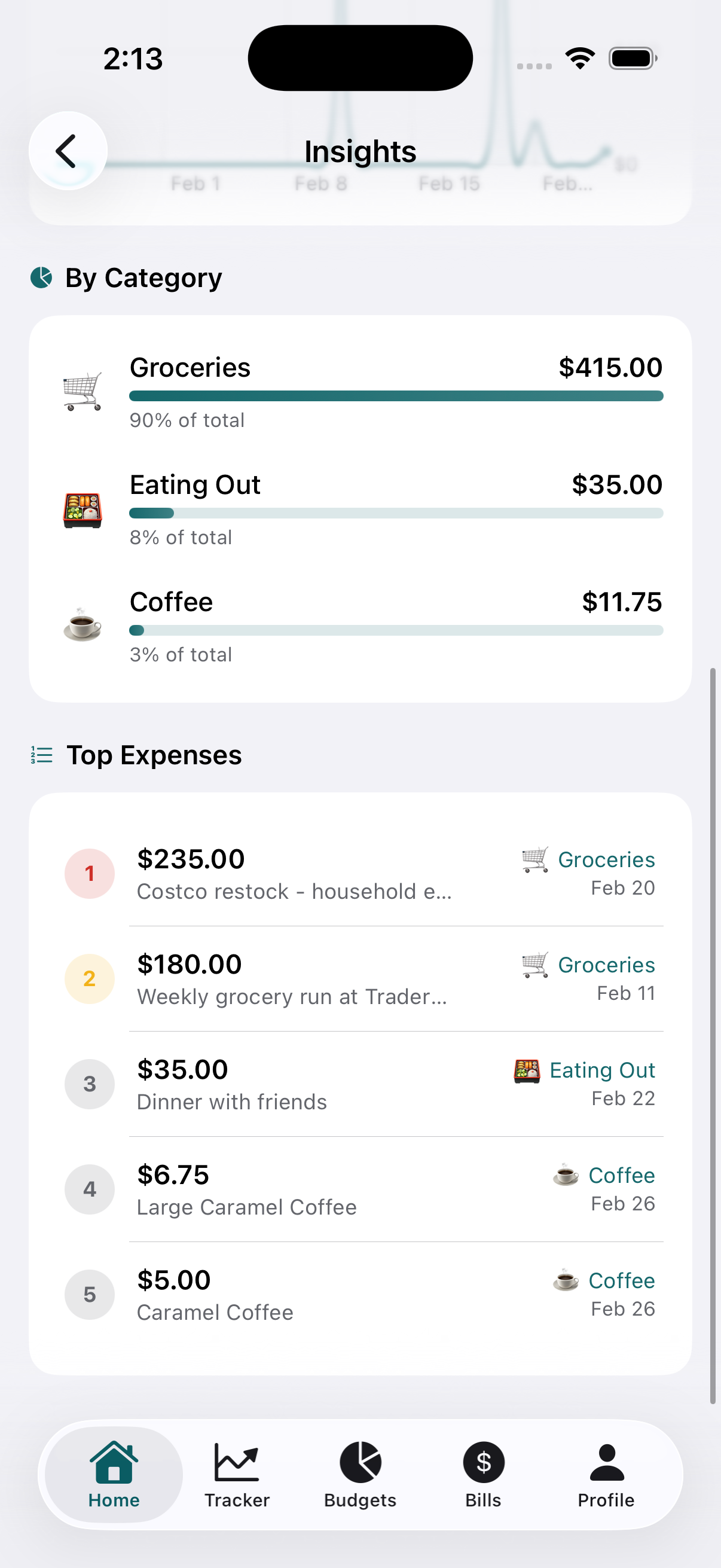The image size is (721, 1568).
Task: Open the Groceries link on the Feb 20 expense
Action: (x=607, y=859)
